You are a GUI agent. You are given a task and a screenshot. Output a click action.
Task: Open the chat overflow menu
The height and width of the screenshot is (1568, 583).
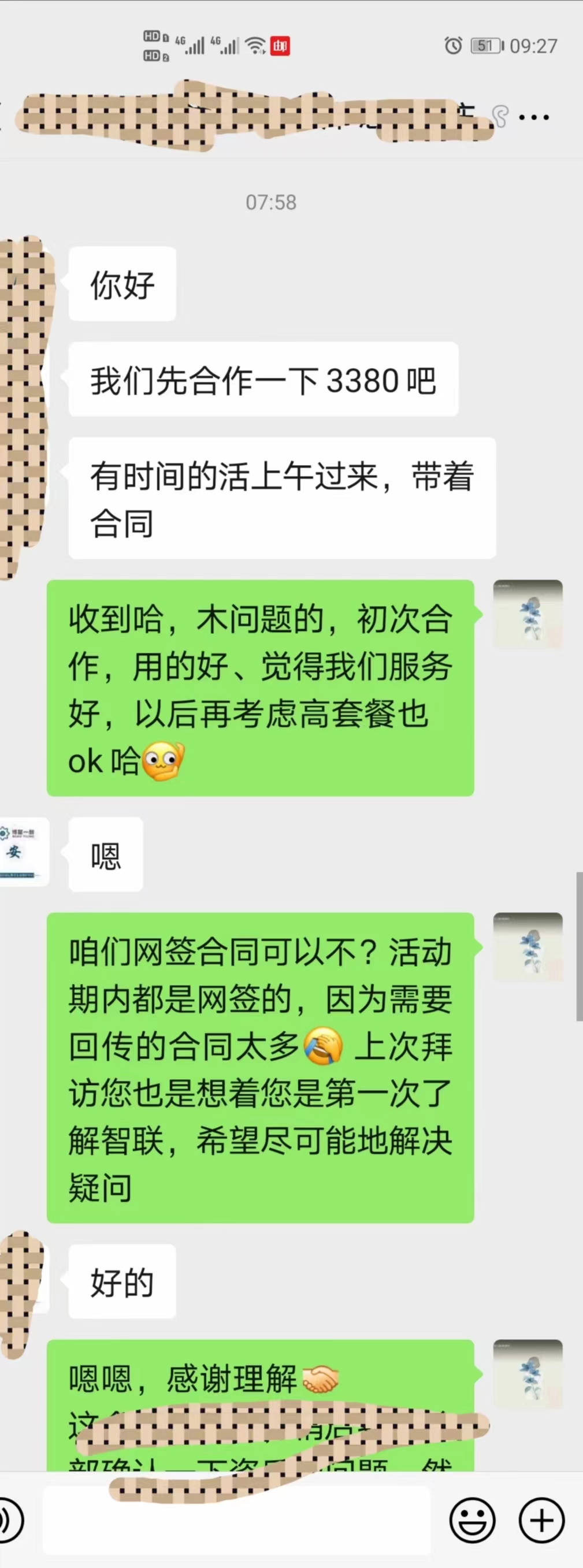pos(533,117)
